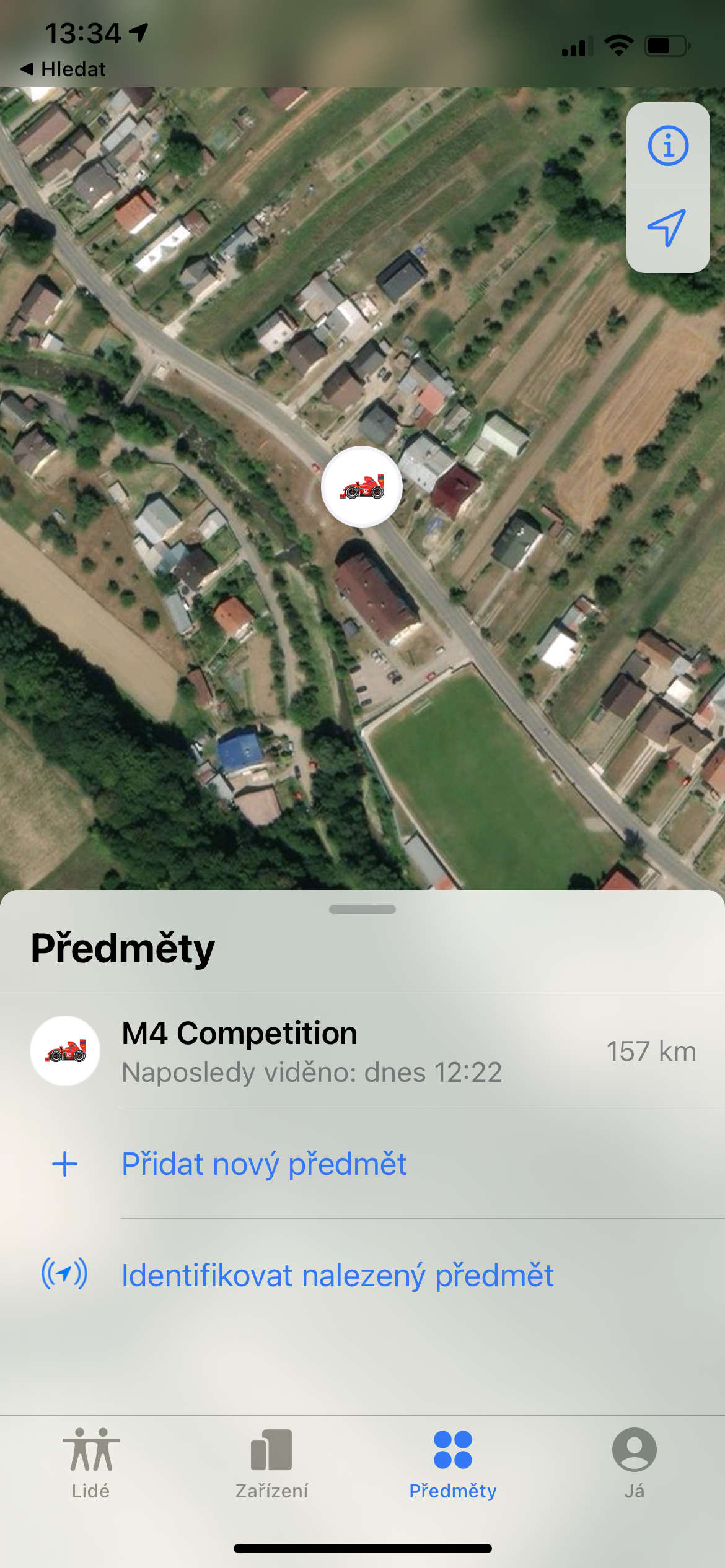Choose Identifikovat nalezený předmět
This screenshot has height=1568, width=725.
(x=337, y=1276)
